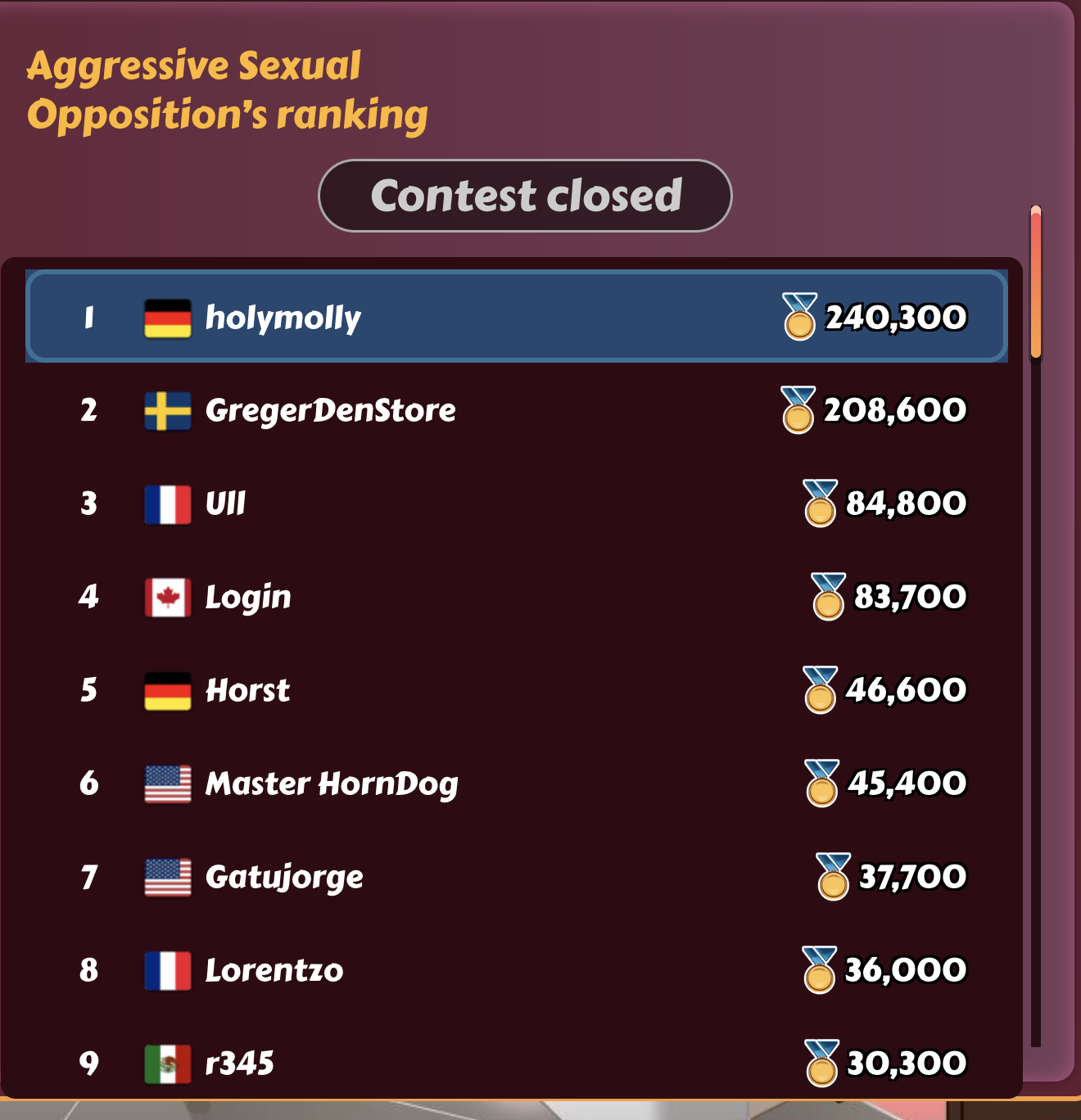Image resolution: width=1081 pixels, height=1120 pixels.
Task: View player Login's ranking entry
Action: point(516,597)
